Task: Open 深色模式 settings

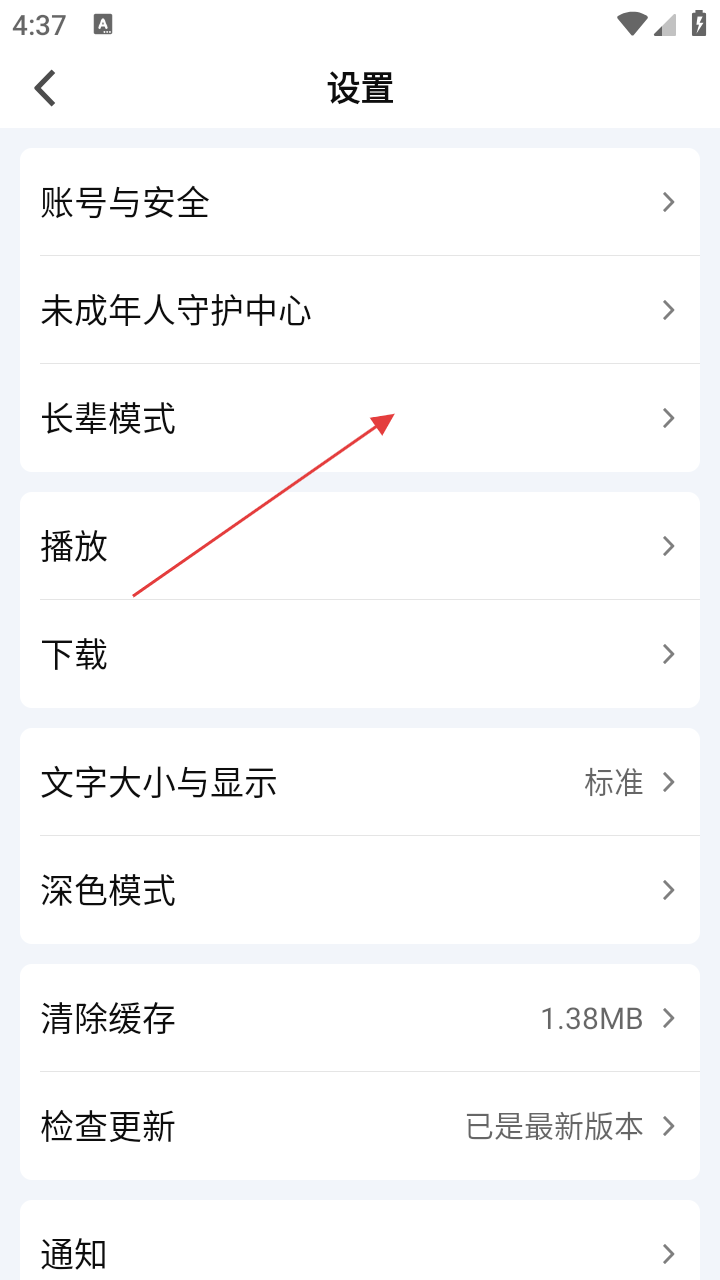Action: [360, 890]
